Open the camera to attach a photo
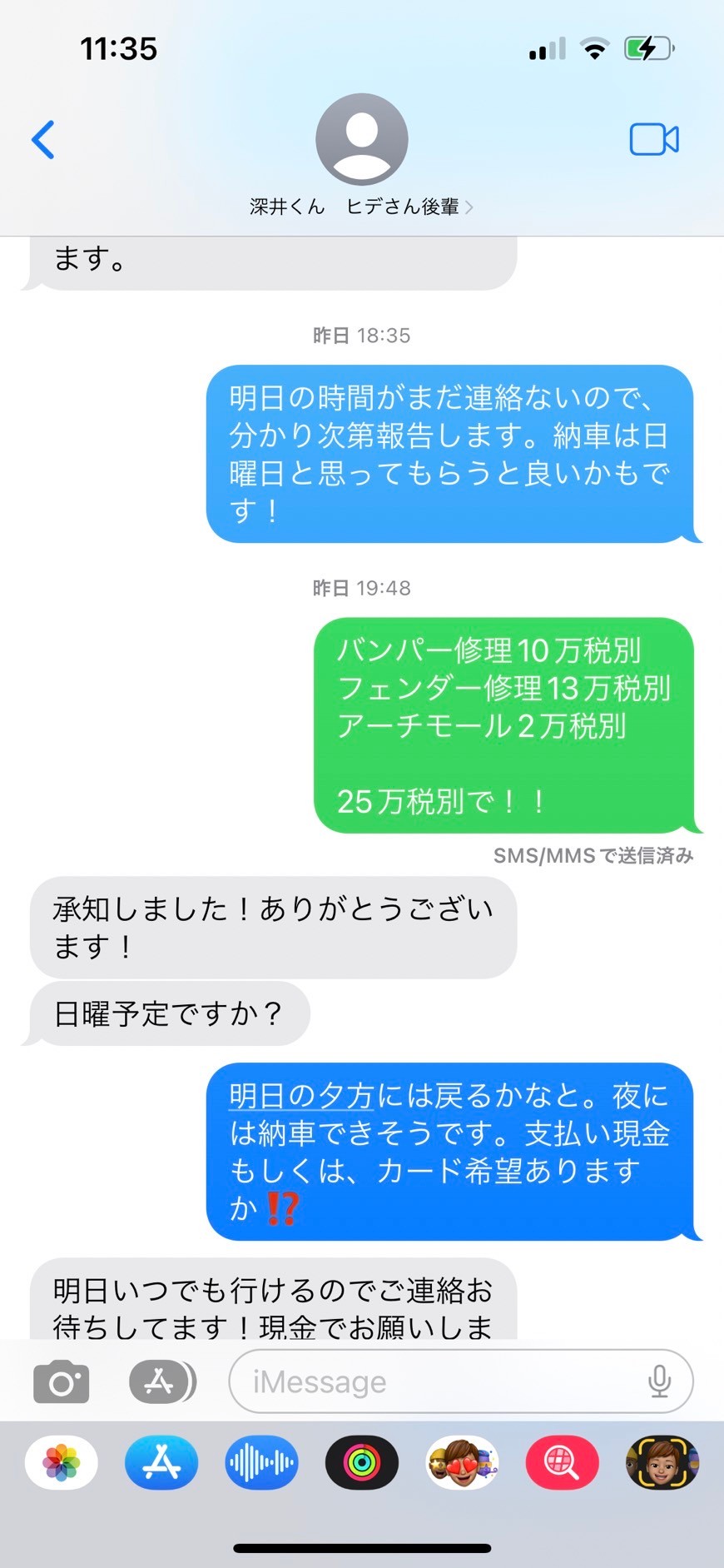The image size is (724, 1568). 61,1381
